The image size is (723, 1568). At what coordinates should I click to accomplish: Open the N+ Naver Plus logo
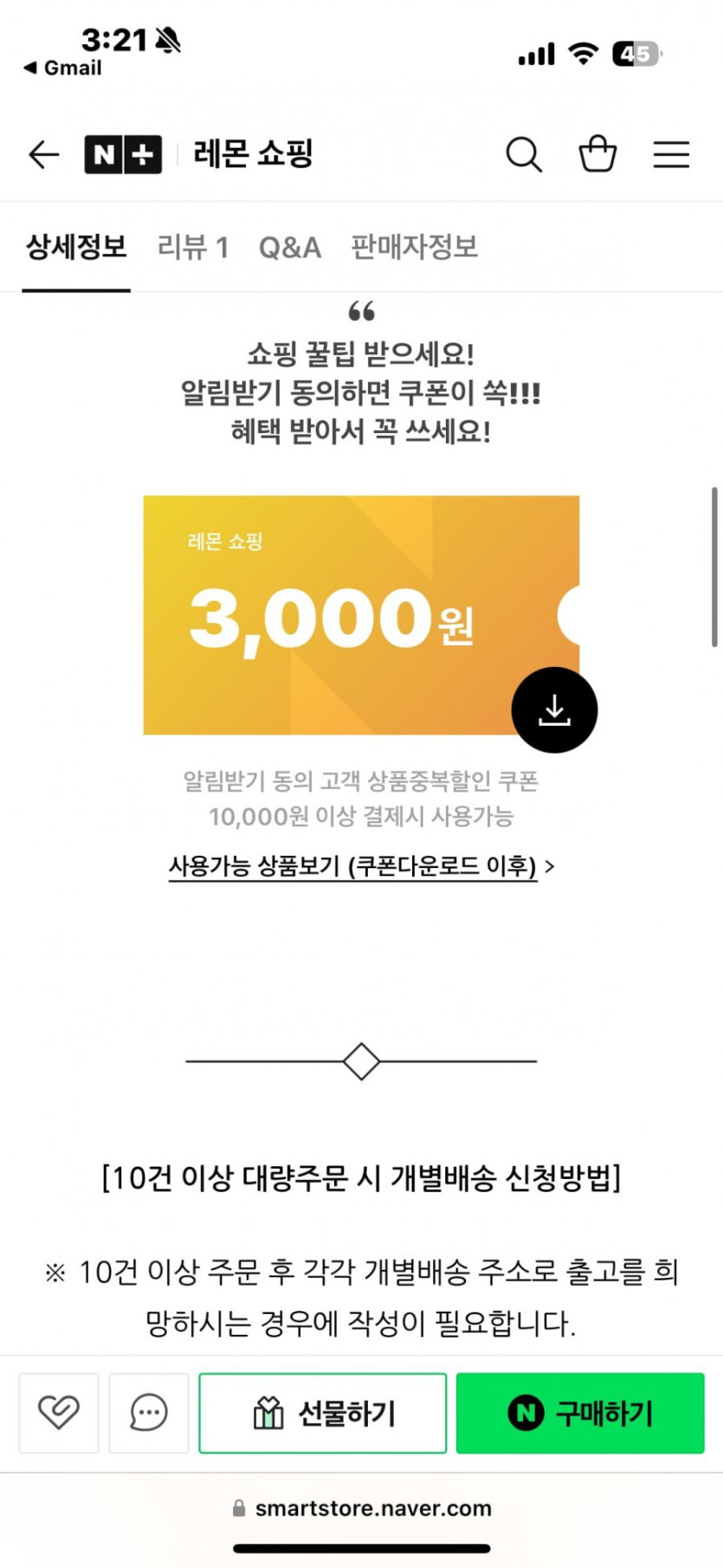(x=122, y=155)
